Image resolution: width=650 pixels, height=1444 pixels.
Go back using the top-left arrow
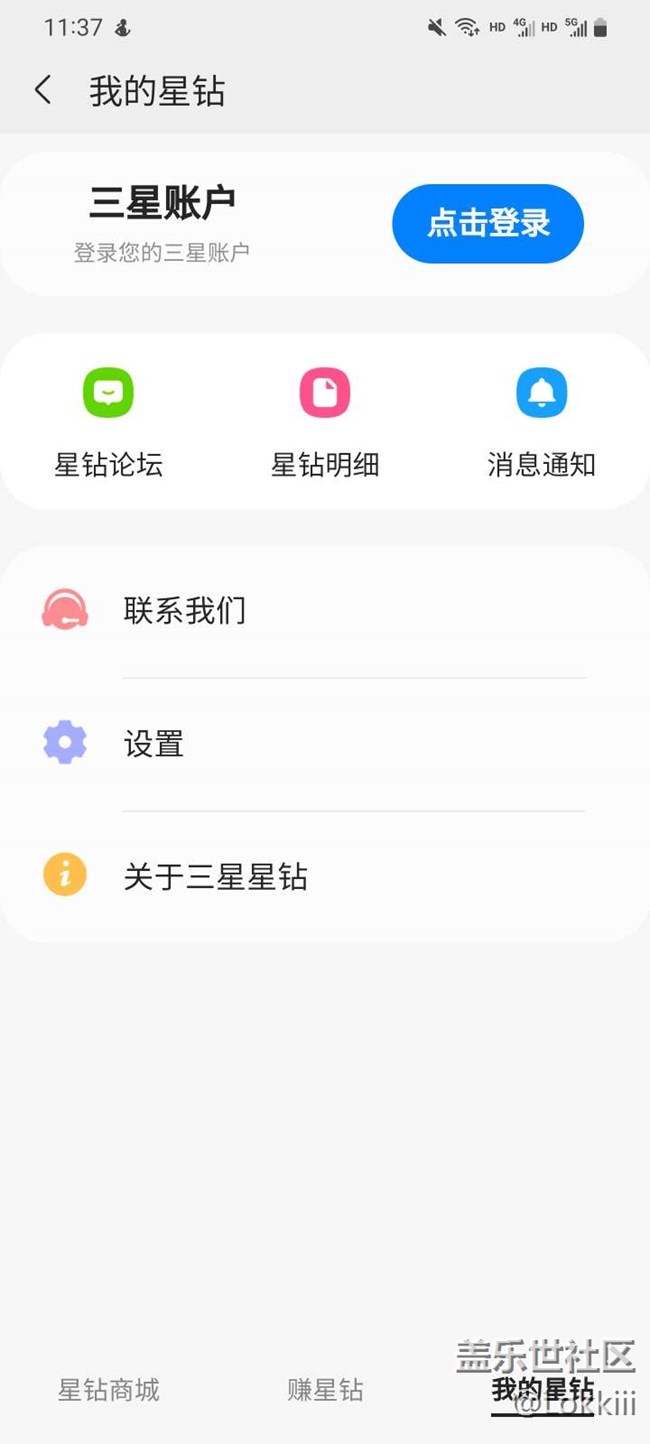(x=43, y=90)
